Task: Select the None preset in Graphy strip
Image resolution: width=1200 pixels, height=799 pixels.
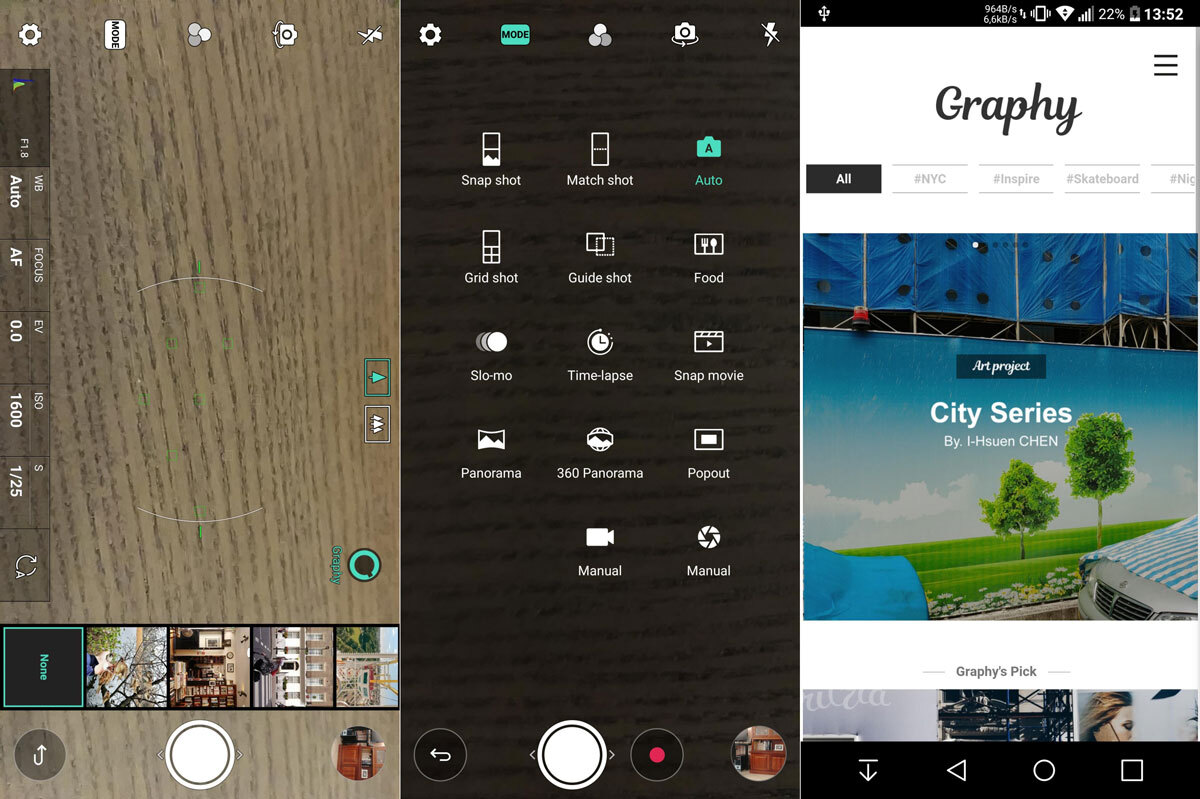Action: tap(43, 668)
